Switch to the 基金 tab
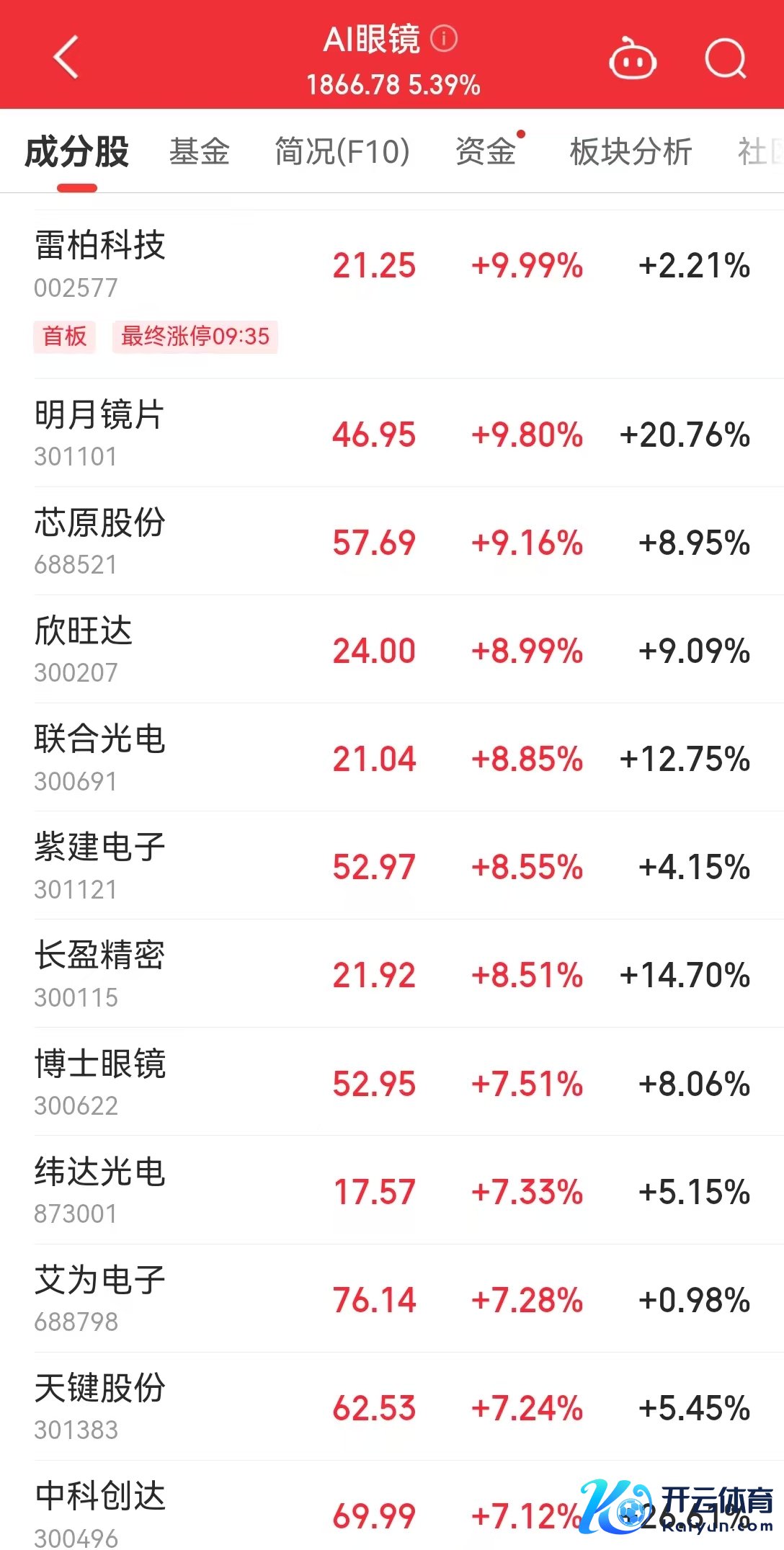This screenshot has height=1550, width=784. [200, 152]
